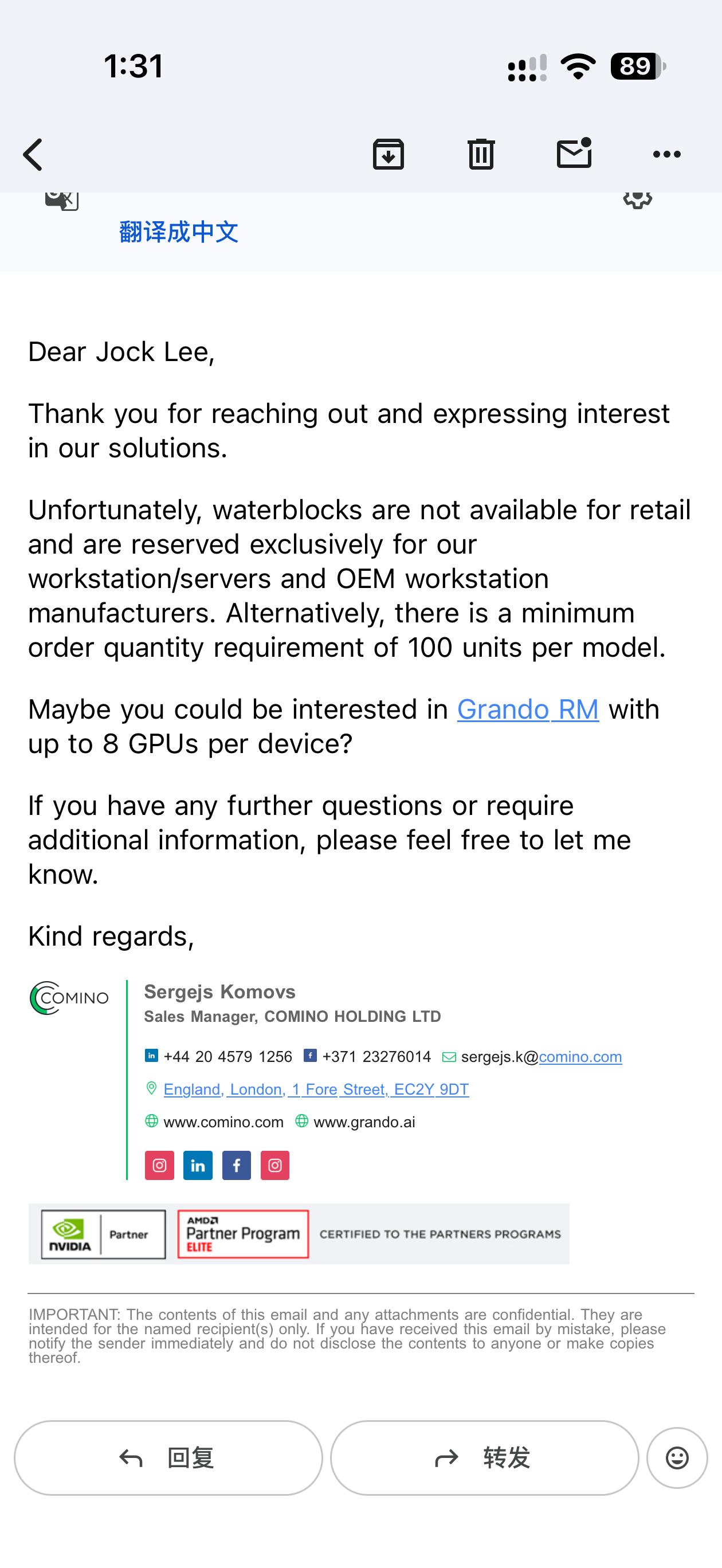Screen dimensions: 722x1568
Task: Forward the email with 转发
Action: pos(484,1458)
